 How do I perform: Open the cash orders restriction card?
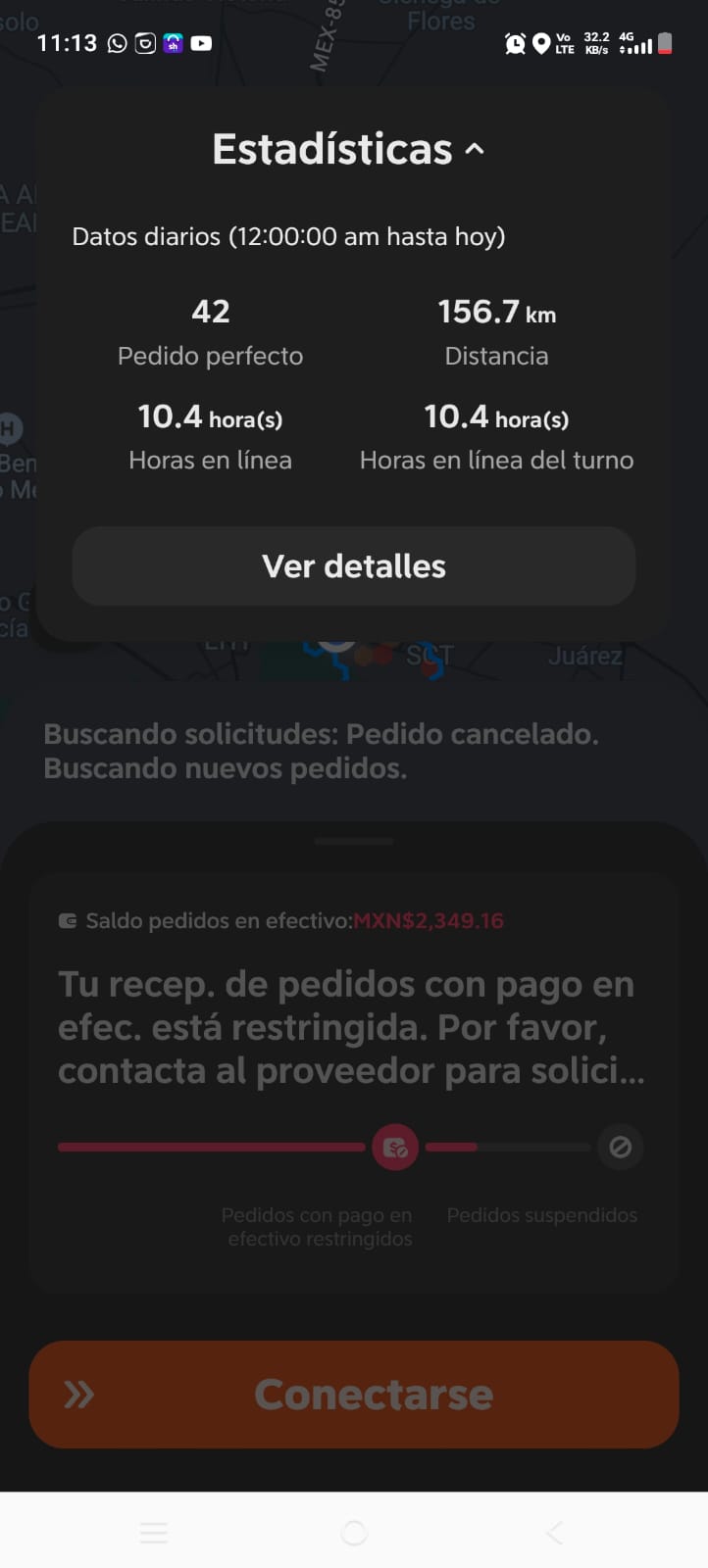click(351, 1027)
